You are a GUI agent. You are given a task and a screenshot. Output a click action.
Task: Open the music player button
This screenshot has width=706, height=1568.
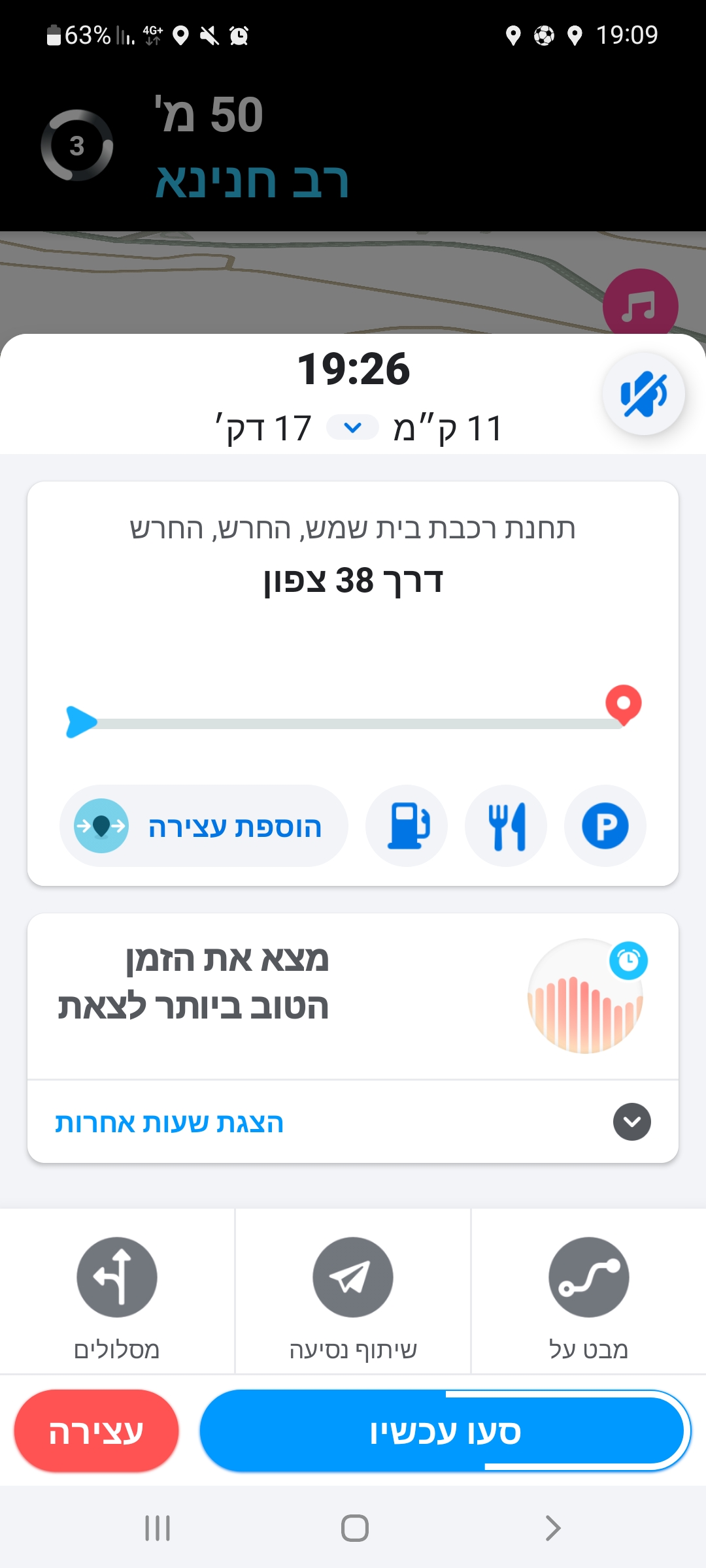(x=640, y=306)
